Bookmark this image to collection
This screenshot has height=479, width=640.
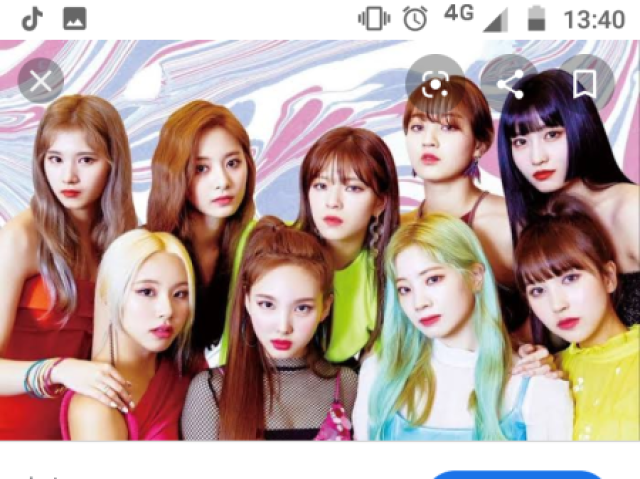585,83
